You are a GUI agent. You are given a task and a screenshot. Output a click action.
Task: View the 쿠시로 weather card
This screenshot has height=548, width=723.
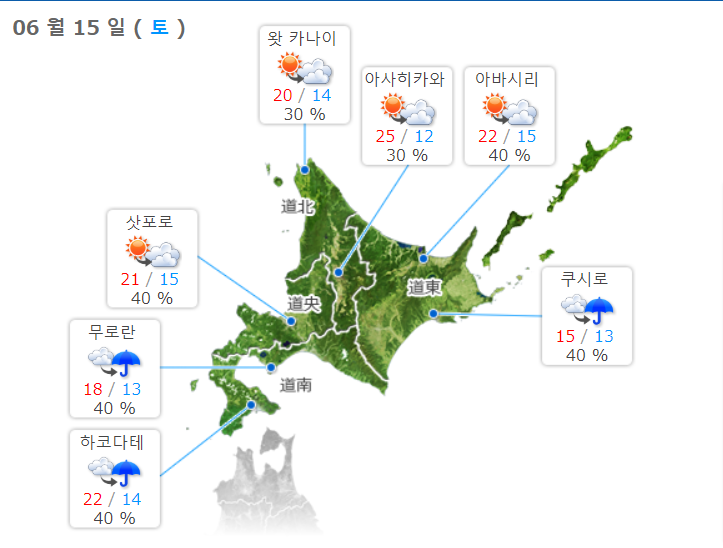[586, 314]
